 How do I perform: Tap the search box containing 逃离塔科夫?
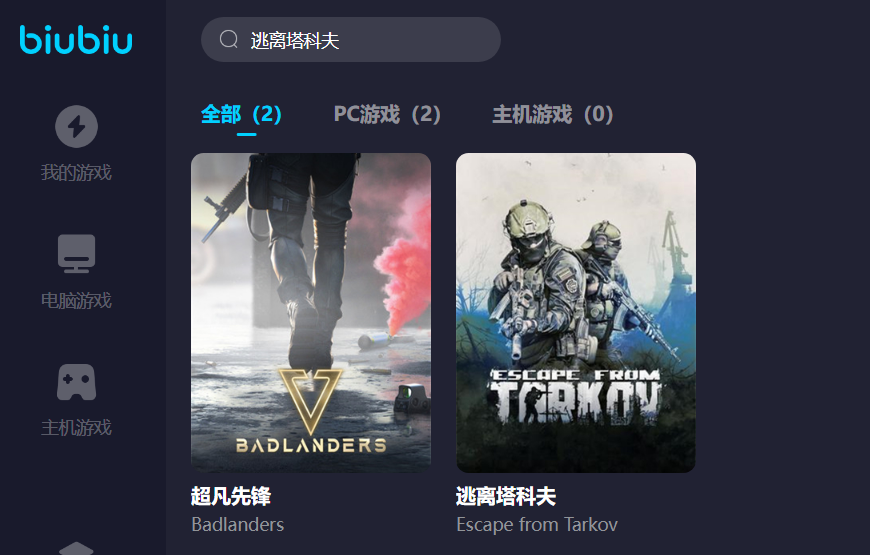[350, 40]
